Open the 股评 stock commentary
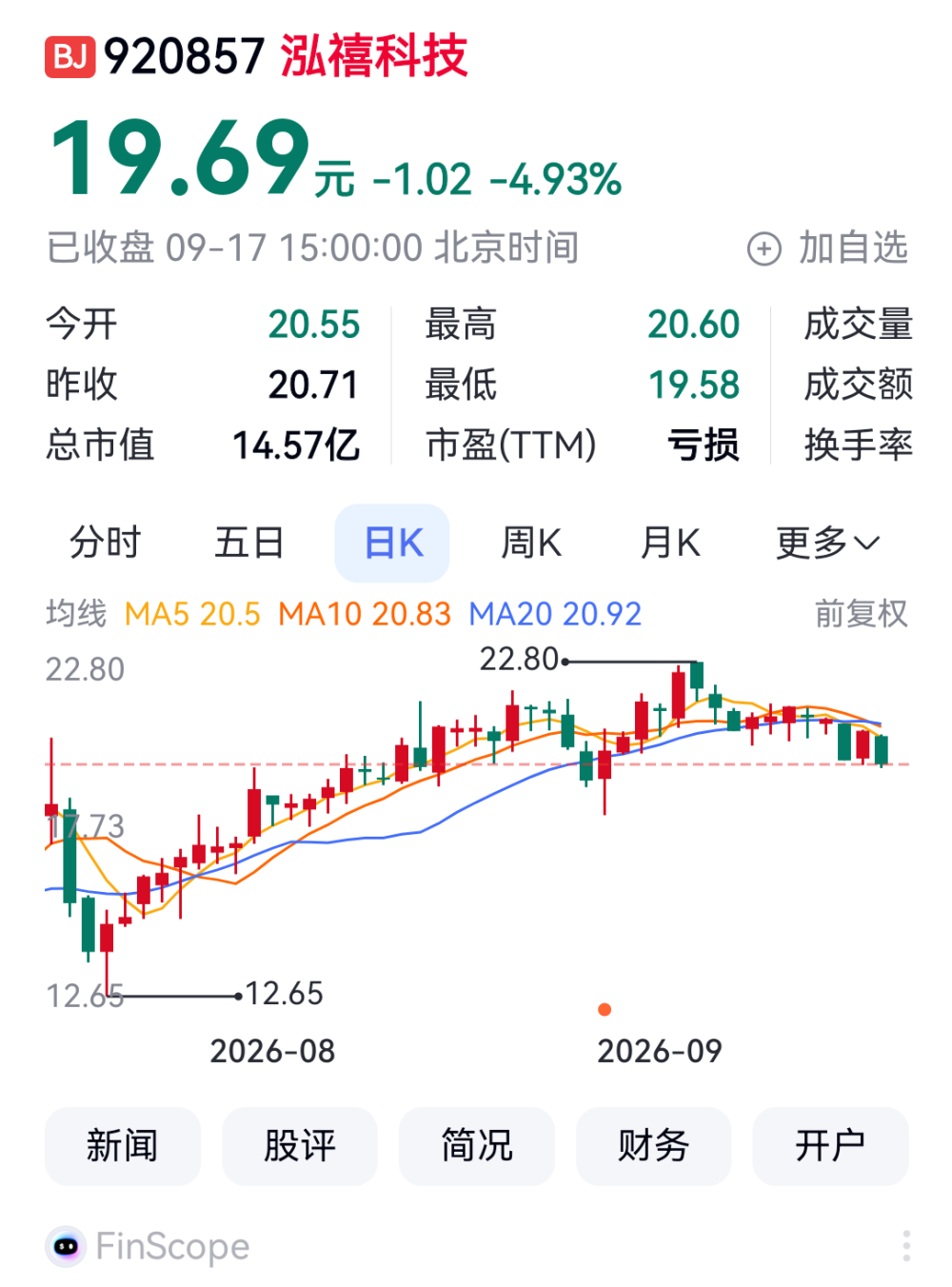The height and width of the screenshot is (1287, 952). [300, 1145]
